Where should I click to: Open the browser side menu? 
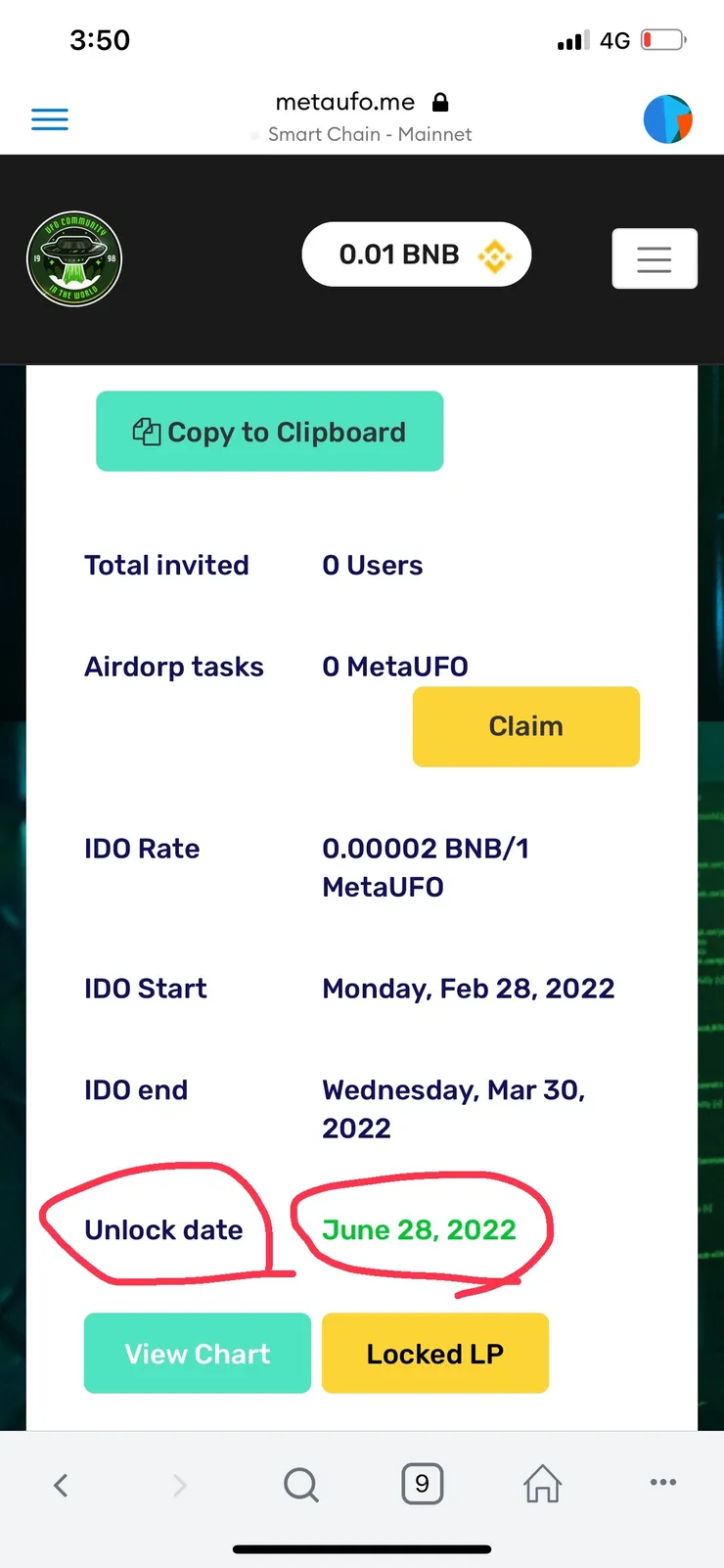point(50,119)
